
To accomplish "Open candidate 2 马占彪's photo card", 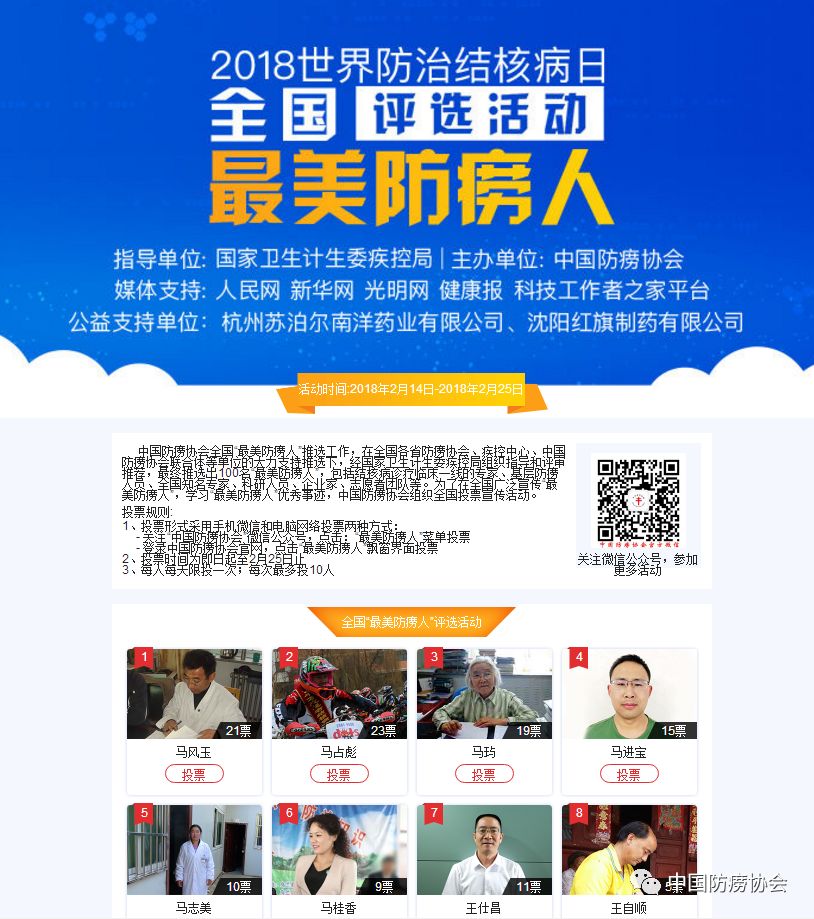I will tap(339, 694).
